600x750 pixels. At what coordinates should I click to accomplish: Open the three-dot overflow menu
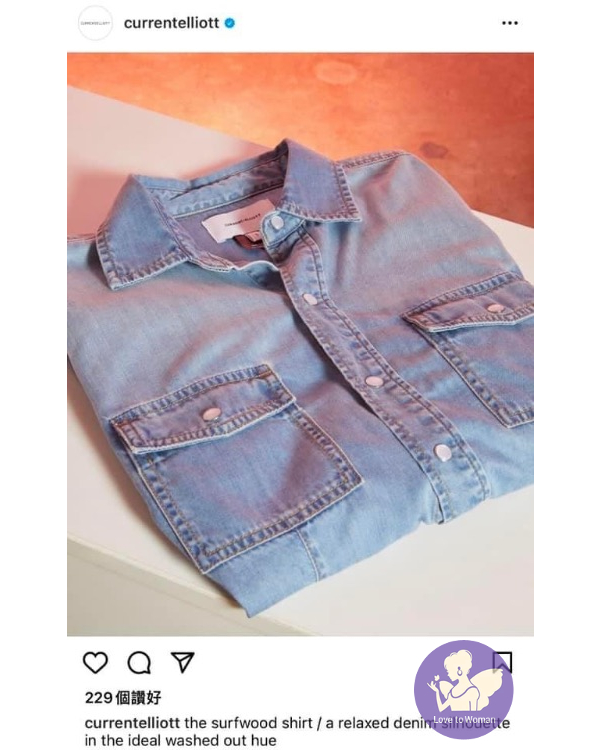[510, 23]
